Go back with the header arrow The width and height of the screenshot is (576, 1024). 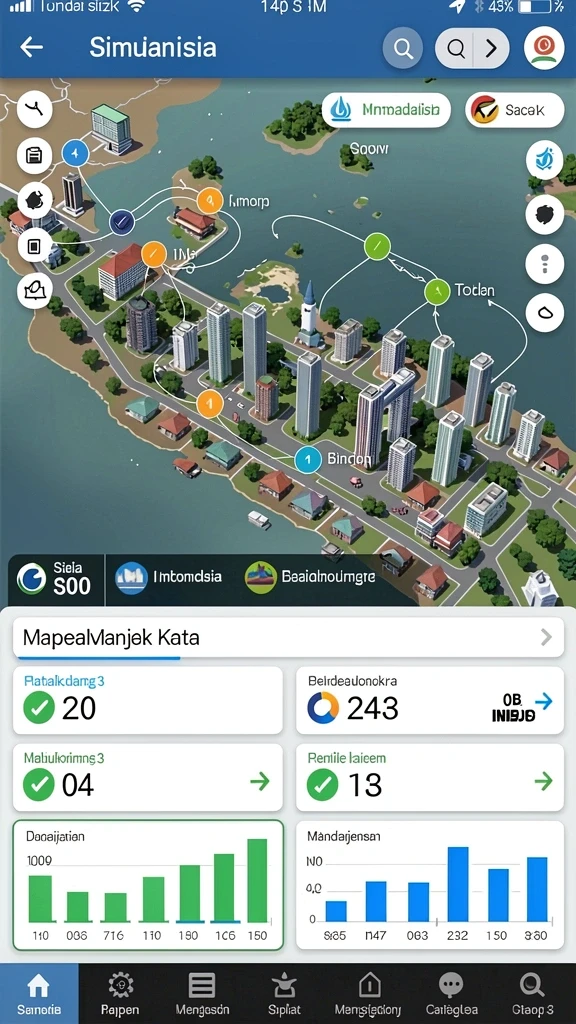click(31, 47)
